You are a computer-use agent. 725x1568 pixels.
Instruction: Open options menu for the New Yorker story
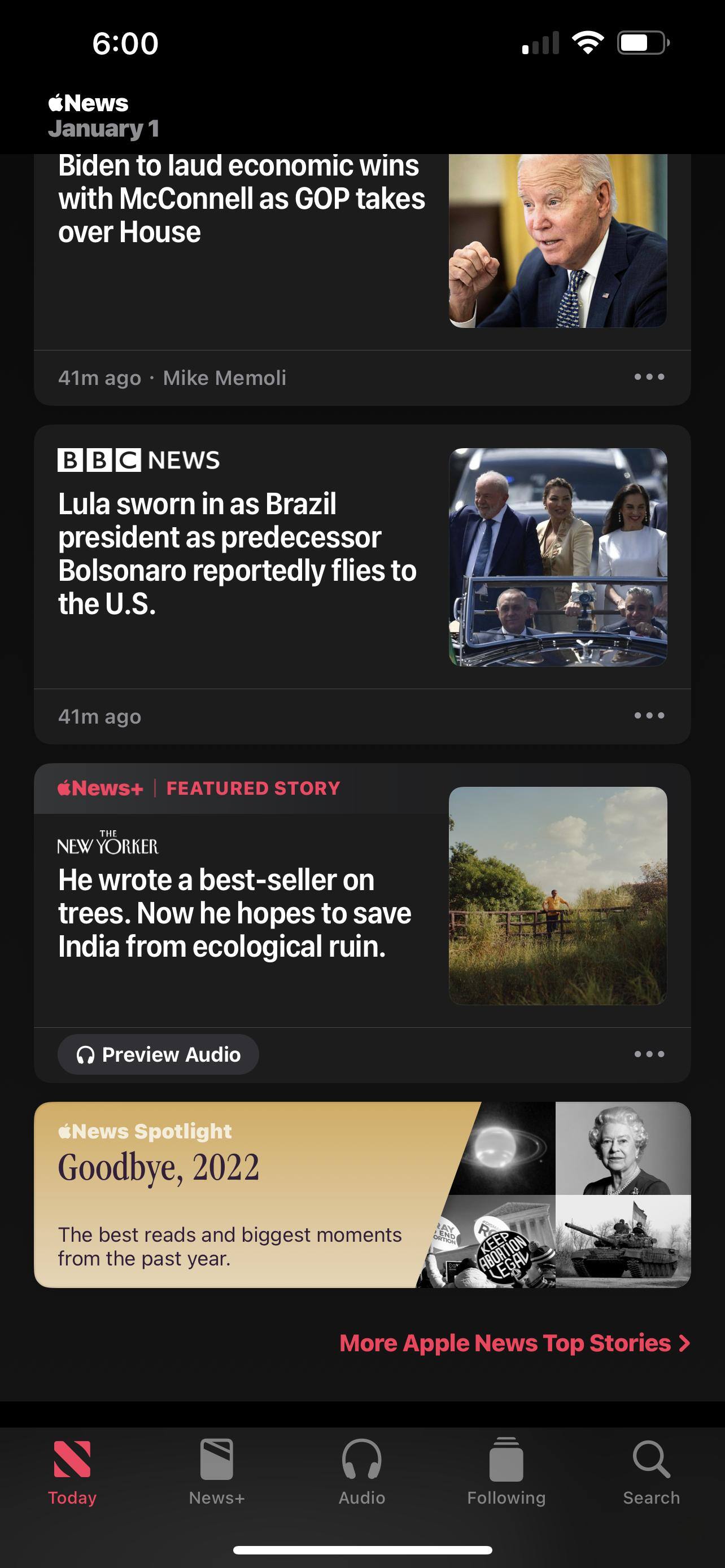649,1054
